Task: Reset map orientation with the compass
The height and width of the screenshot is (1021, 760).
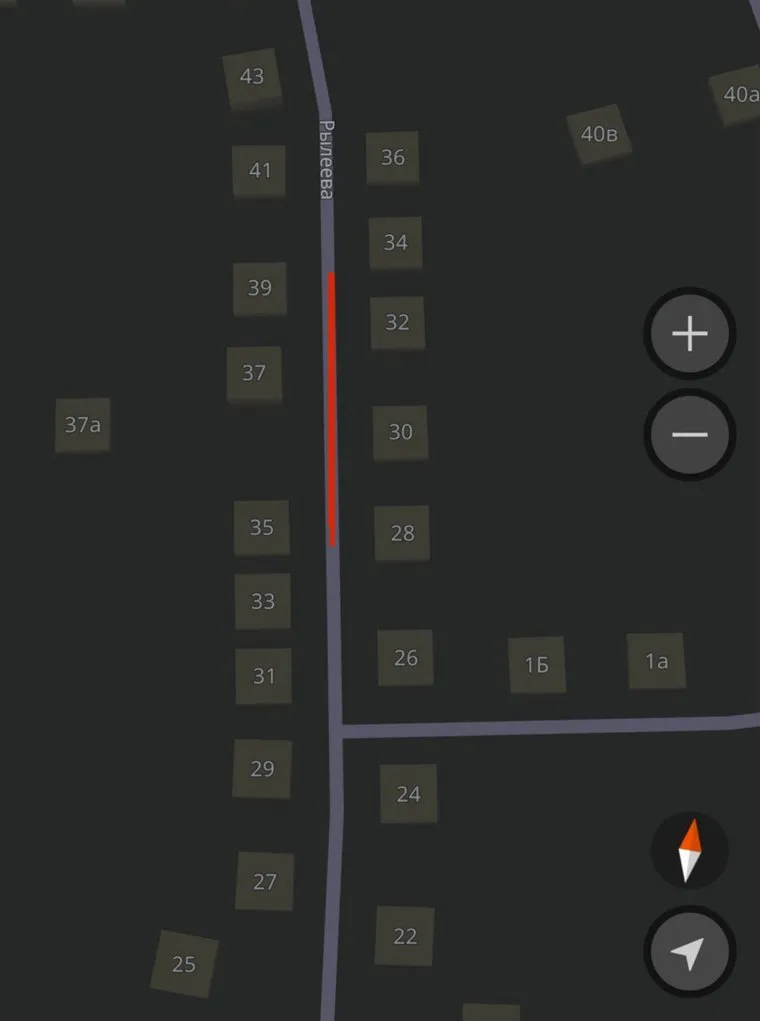Action: (689, 851)
